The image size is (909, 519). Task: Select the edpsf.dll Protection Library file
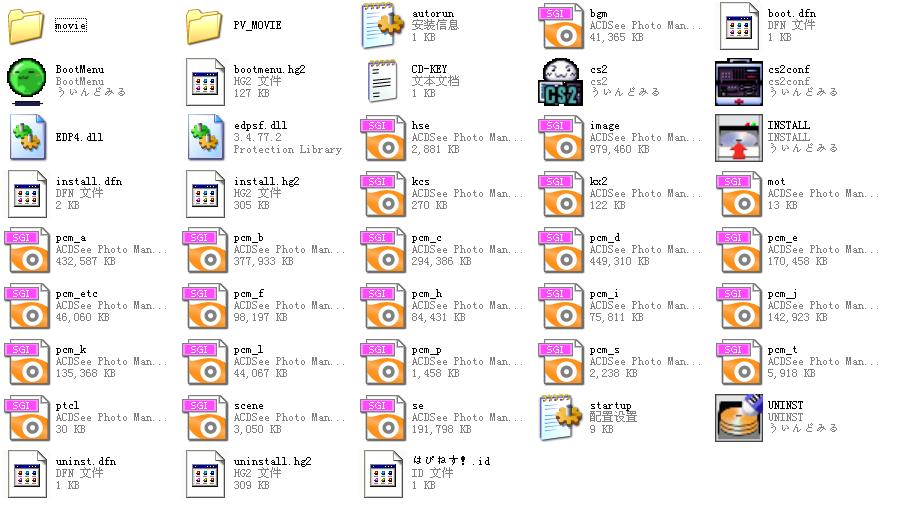(x=206, y=137)
